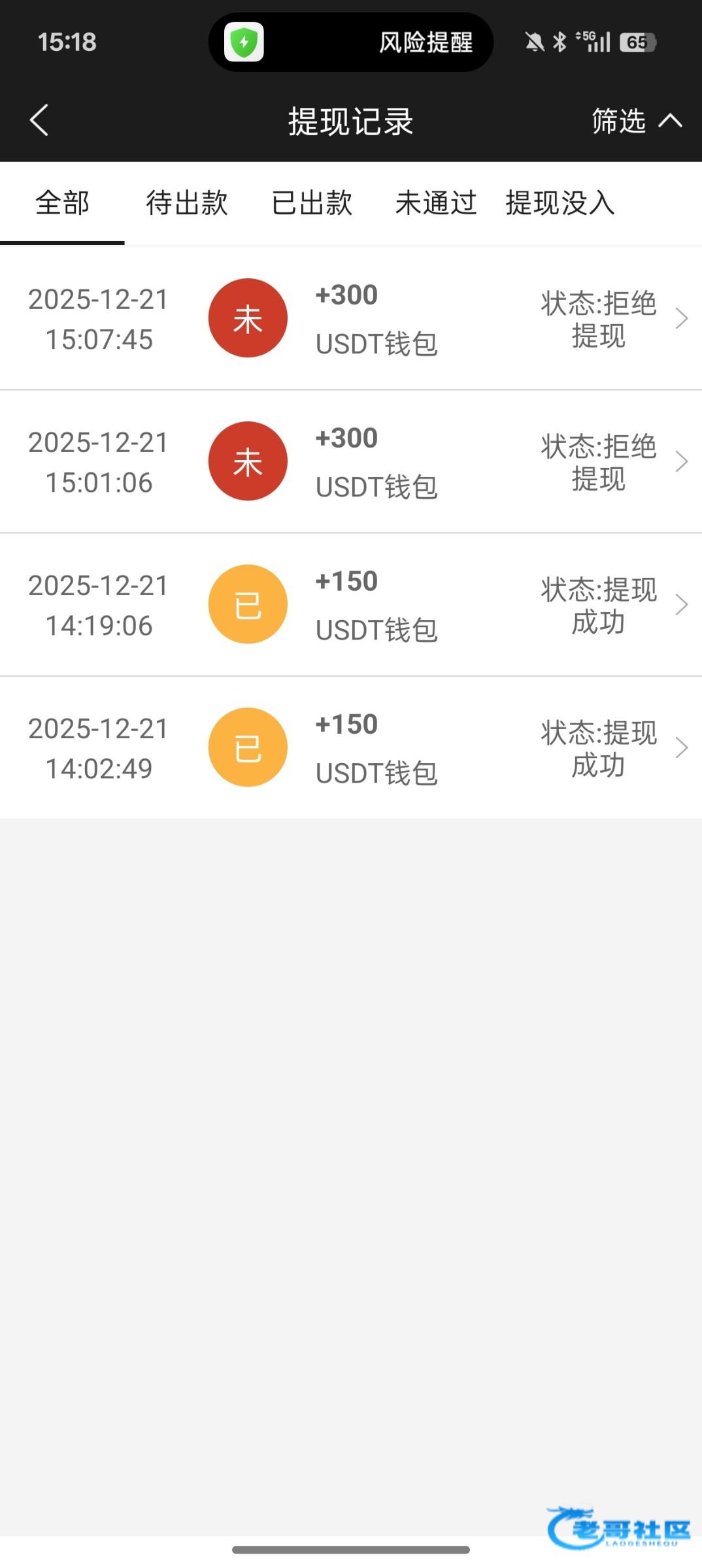Show the 未通过 records tab
The width and height of the screenshot is (702, 1568).
tap(436, 203)
